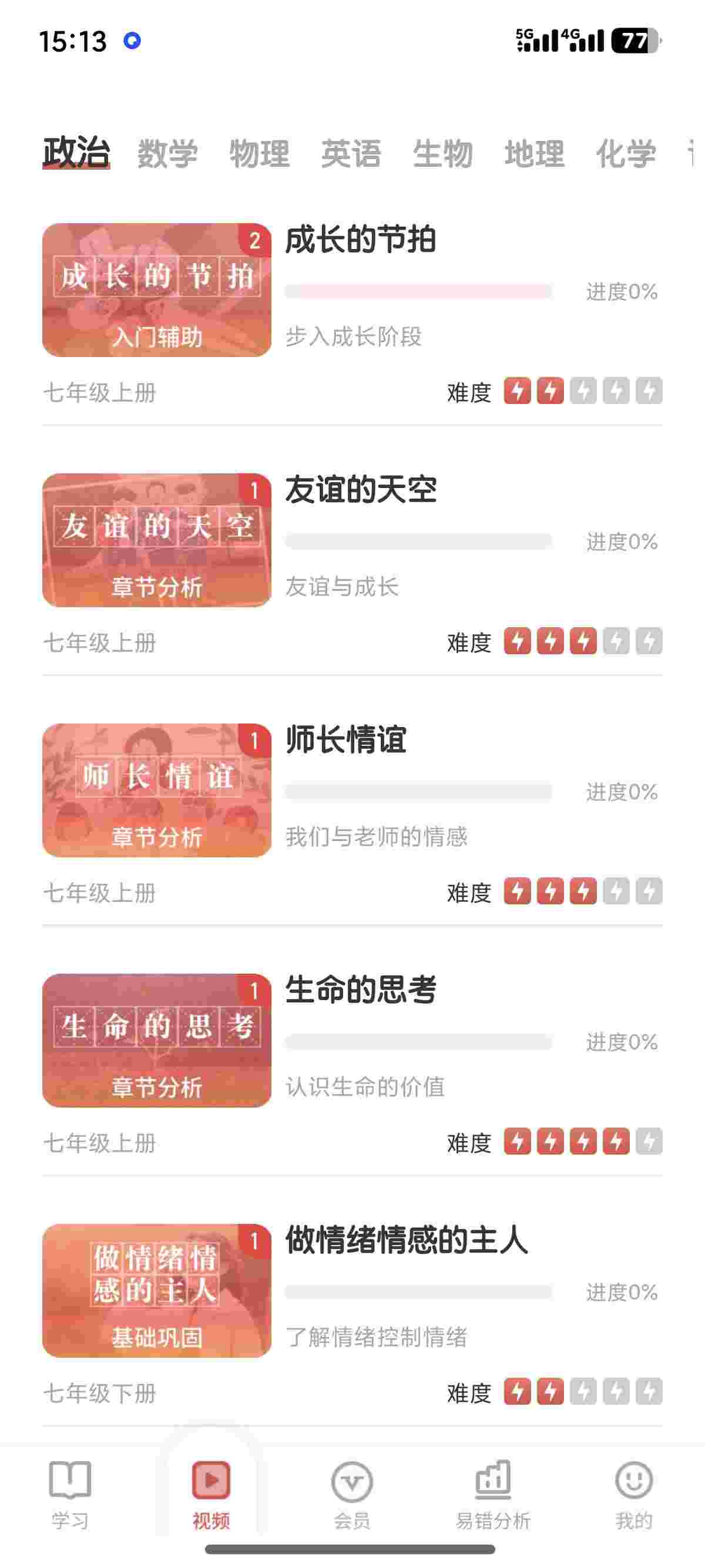Tap the 政治 subject tab

click(x=76, y=152)
